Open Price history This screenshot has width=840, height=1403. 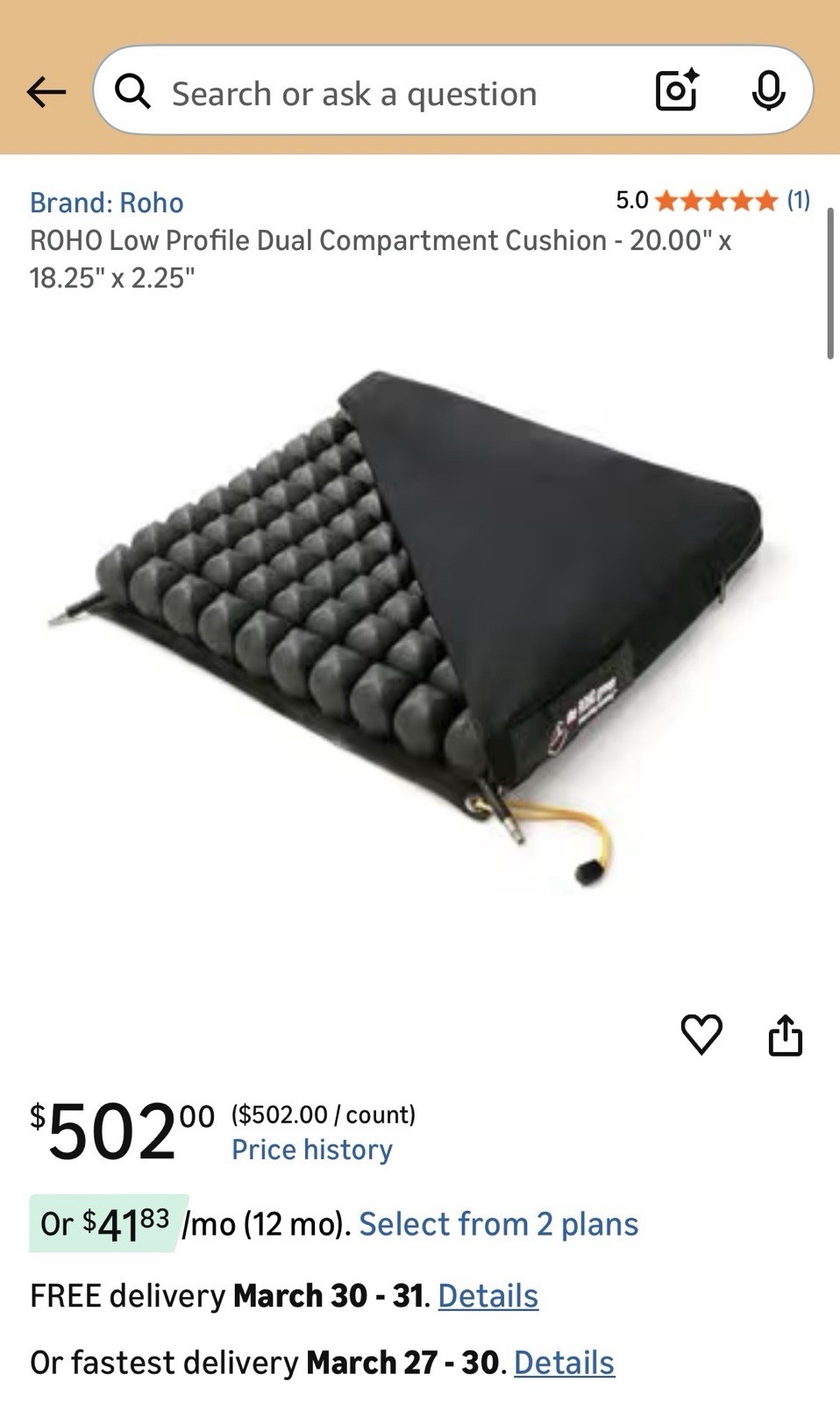(311, 1150)
